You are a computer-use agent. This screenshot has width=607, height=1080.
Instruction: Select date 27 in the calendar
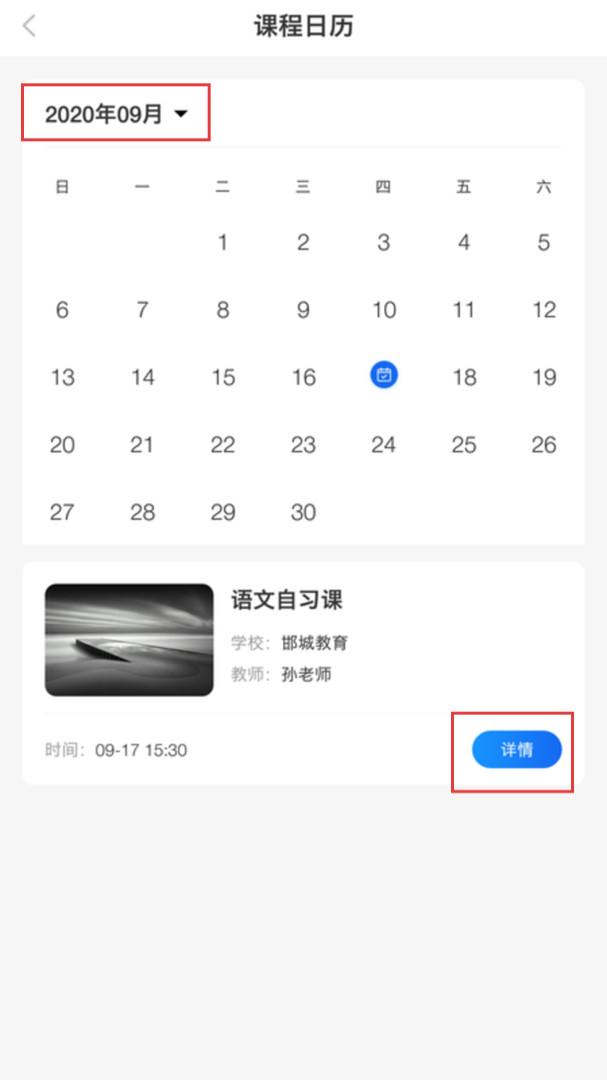(62, 512)
